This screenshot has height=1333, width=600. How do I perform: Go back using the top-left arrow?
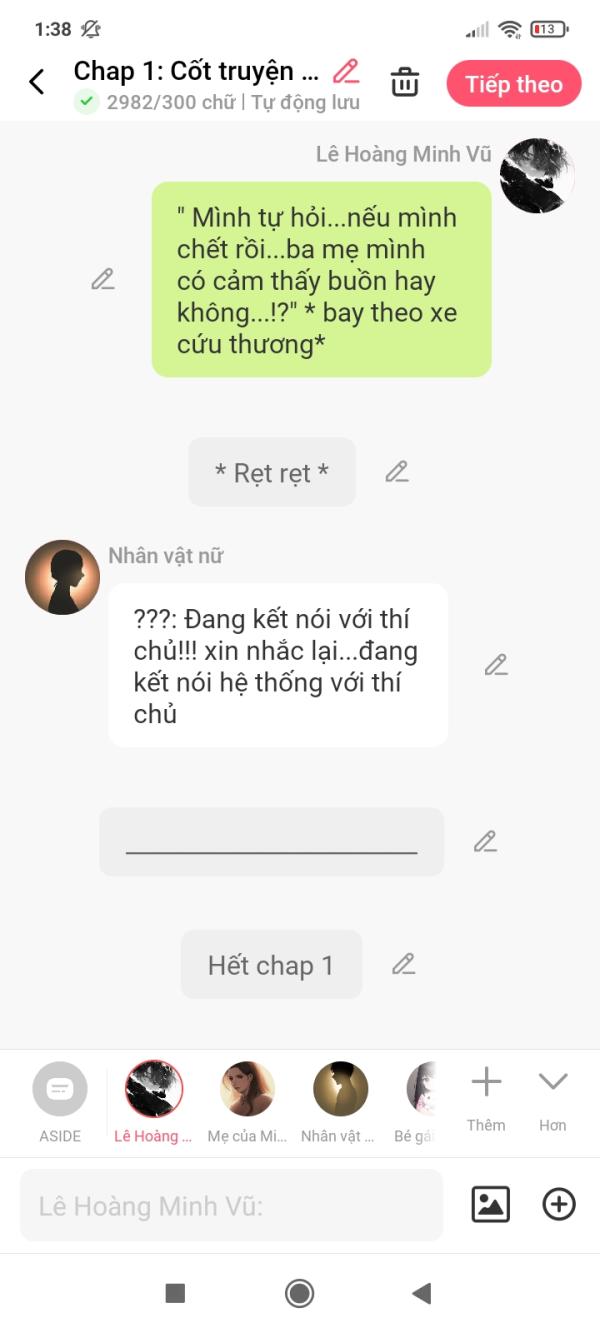37,82
